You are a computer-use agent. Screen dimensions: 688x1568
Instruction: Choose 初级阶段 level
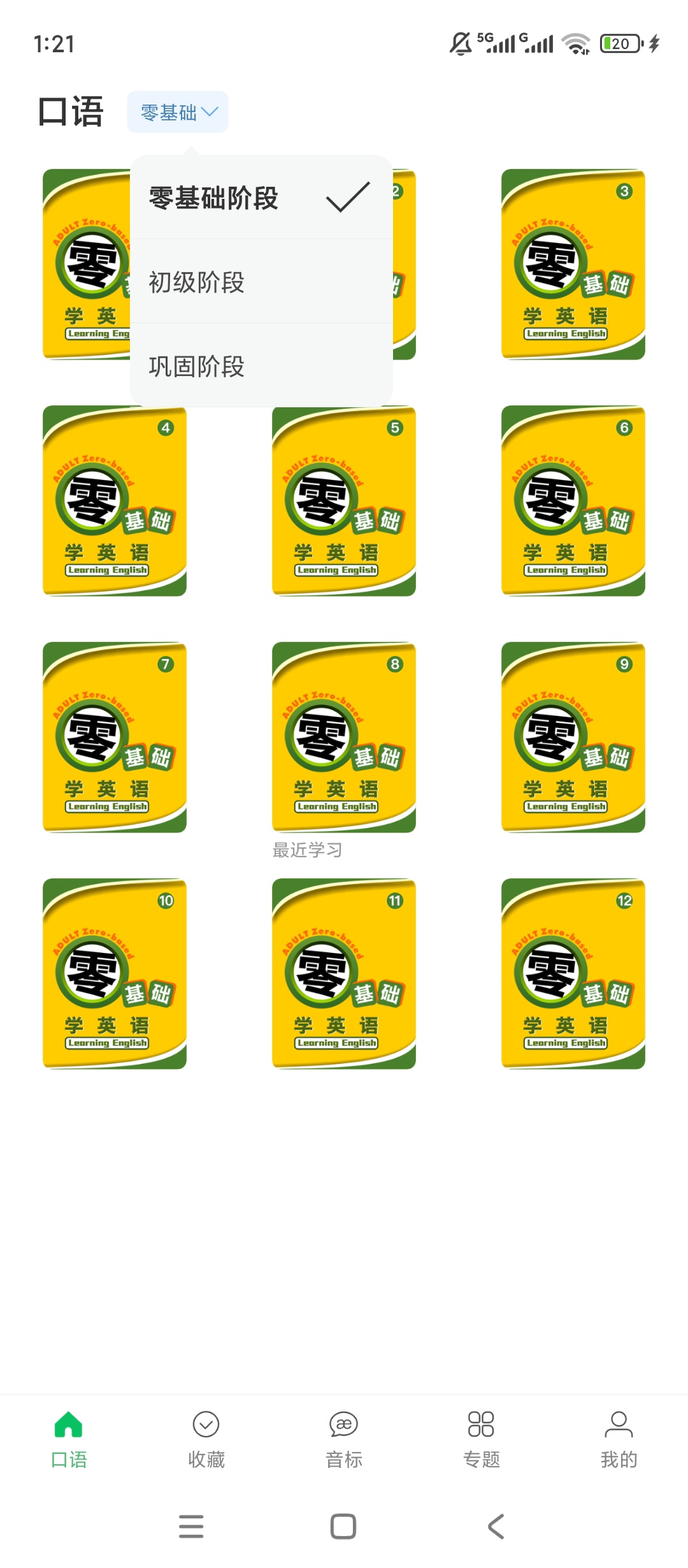(x=261, y=282)
